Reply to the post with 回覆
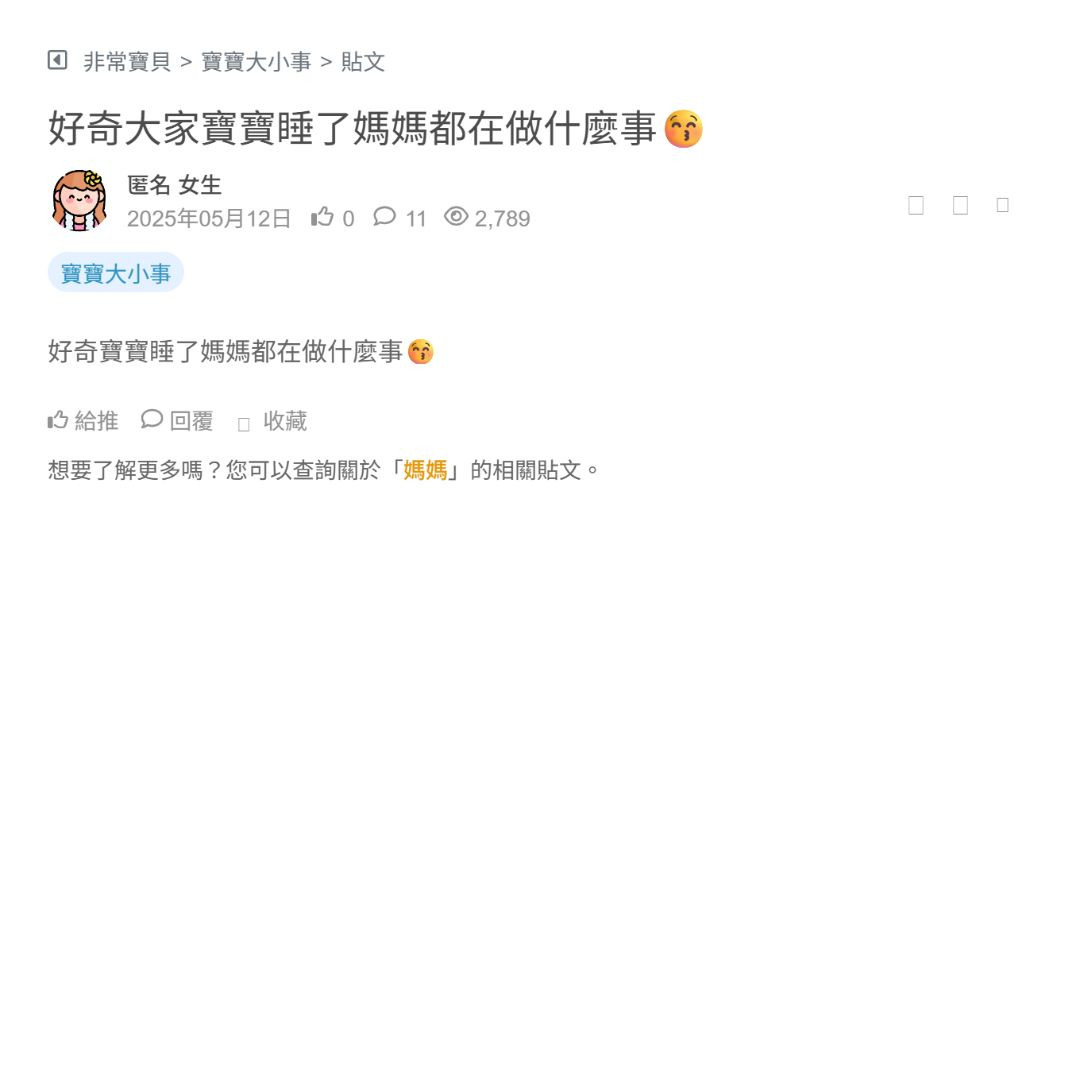The height and width of the screenshot is (1080, 1080). point(178,421)
